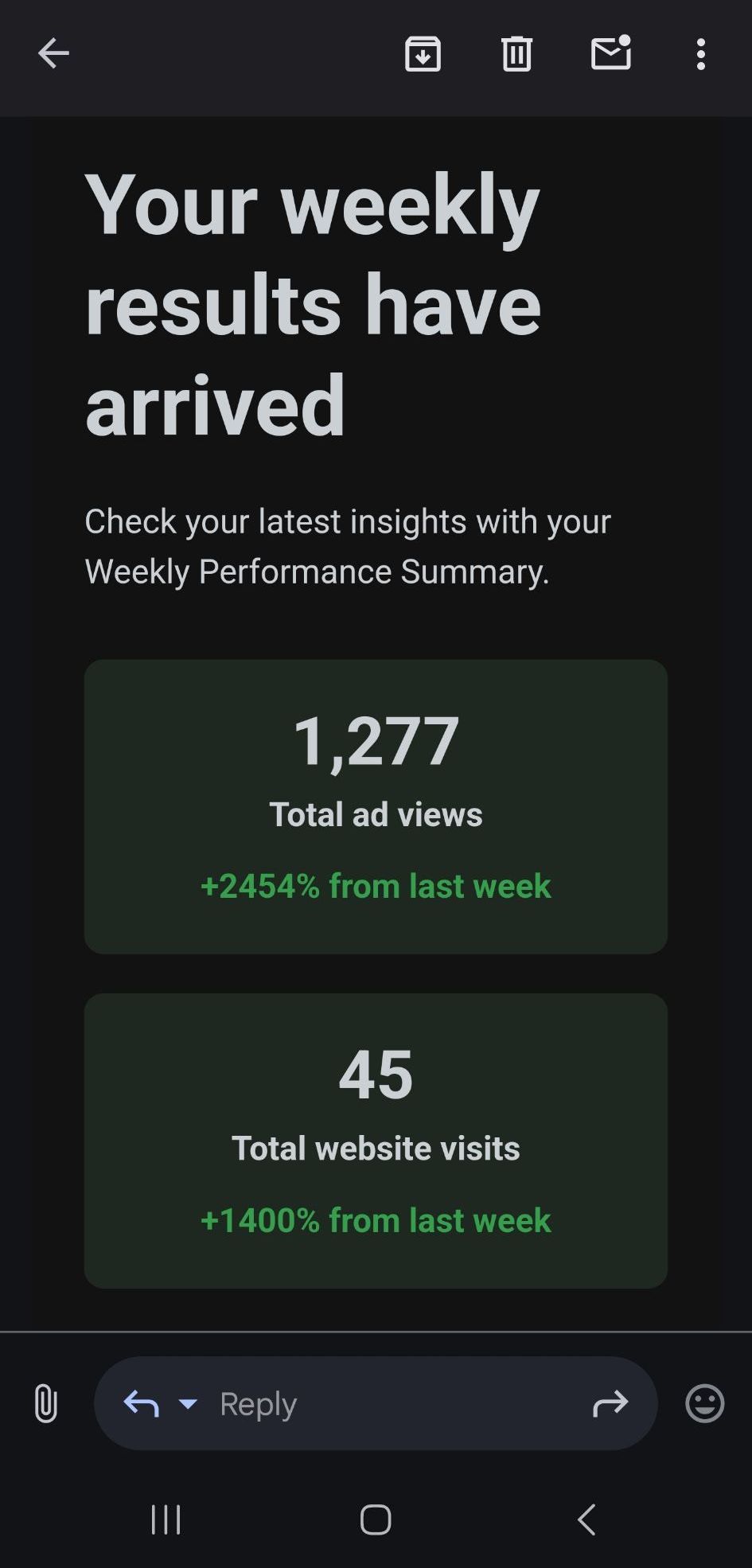Forward this email
The height and width of the screenshot is (1568, 752).
click(x=610, y=1404)
